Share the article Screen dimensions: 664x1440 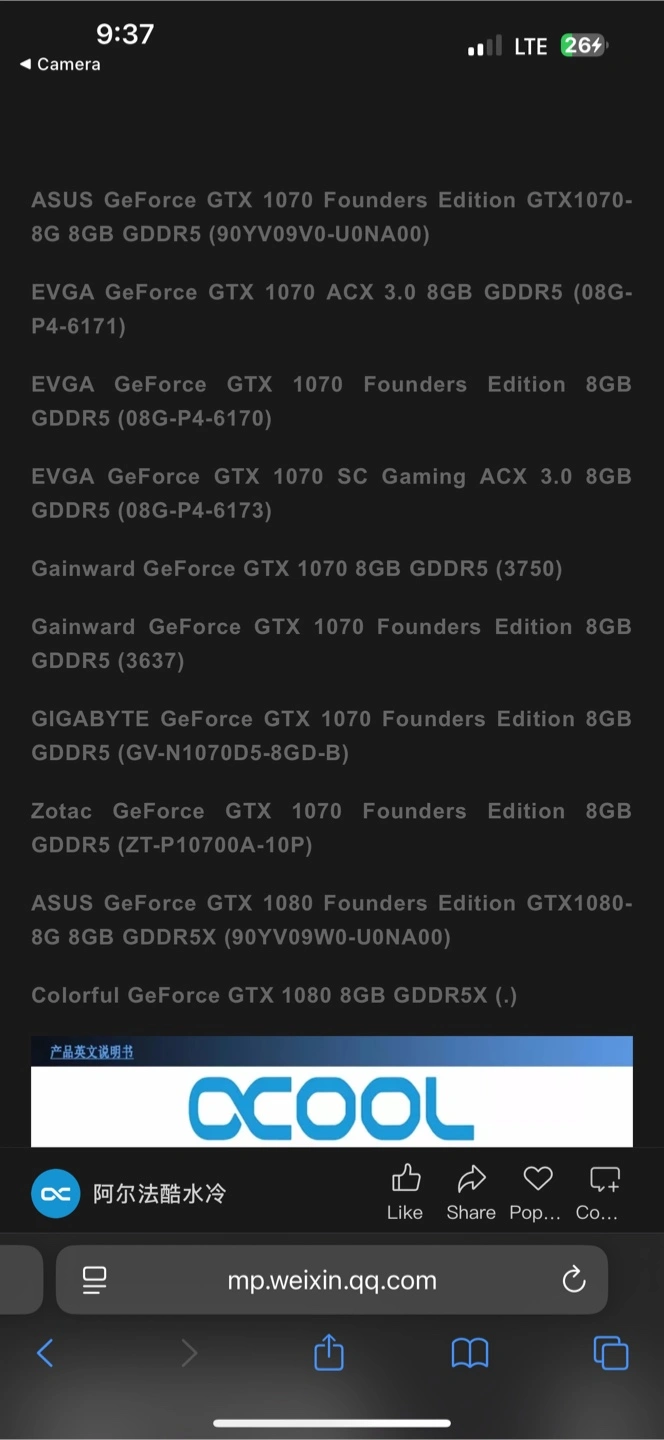pyautogui.click(x=471, y=1192)
